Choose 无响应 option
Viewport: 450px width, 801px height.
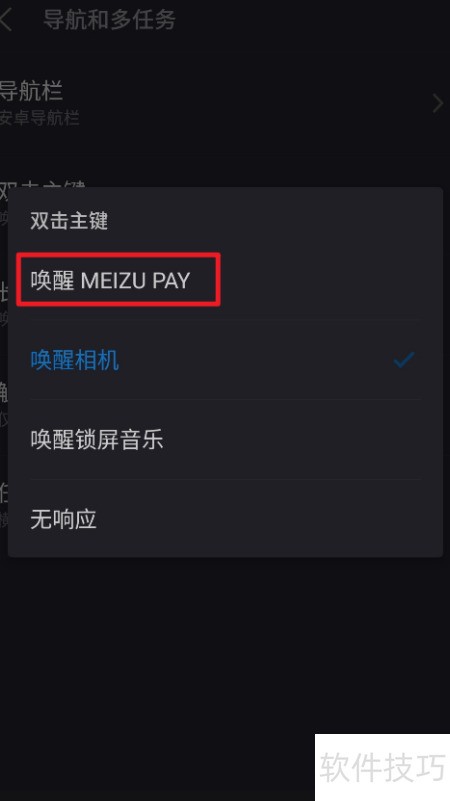[225, 519]
